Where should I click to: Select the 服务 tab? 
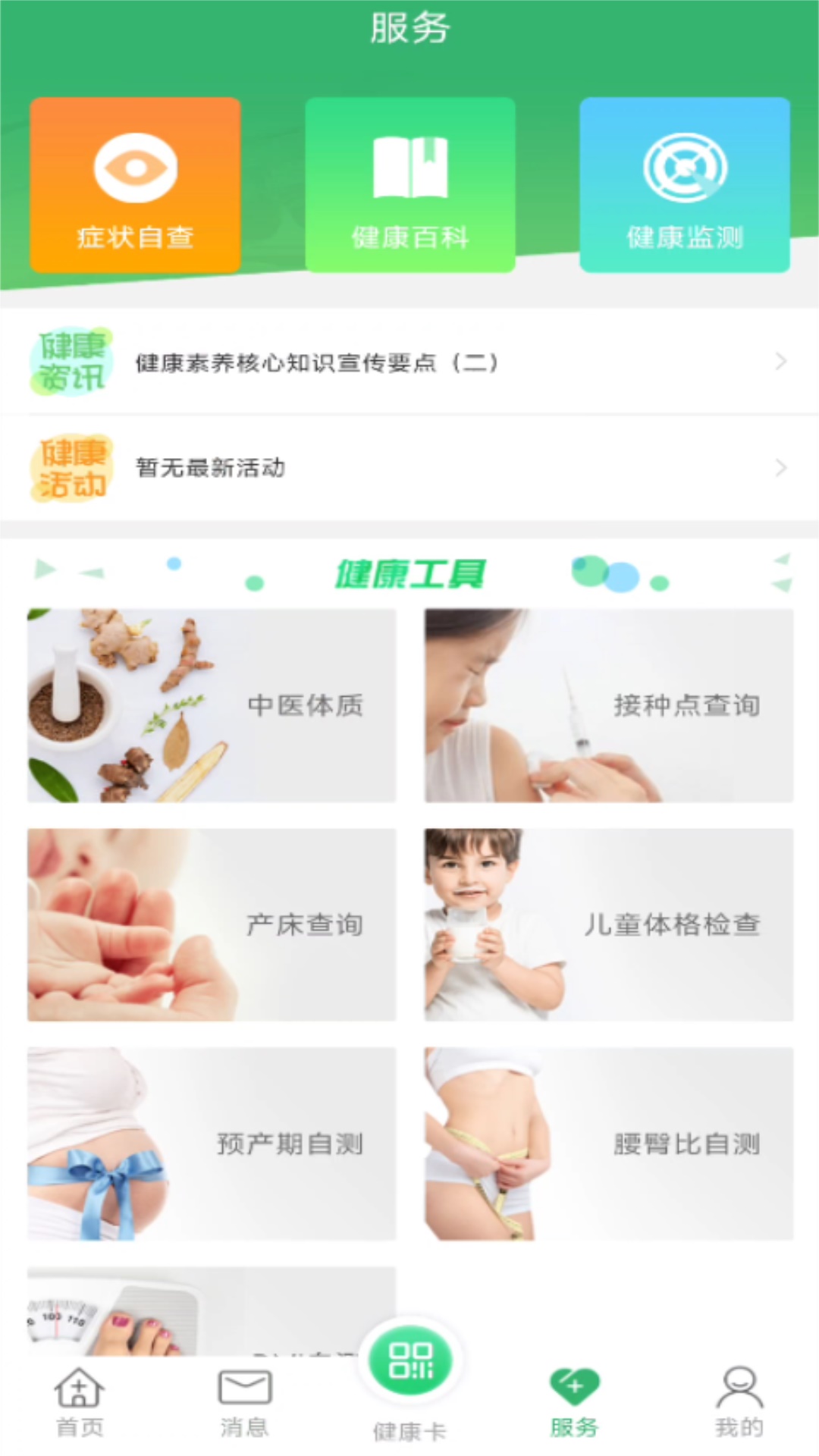pyautogui.click(x=574, y=1403)
